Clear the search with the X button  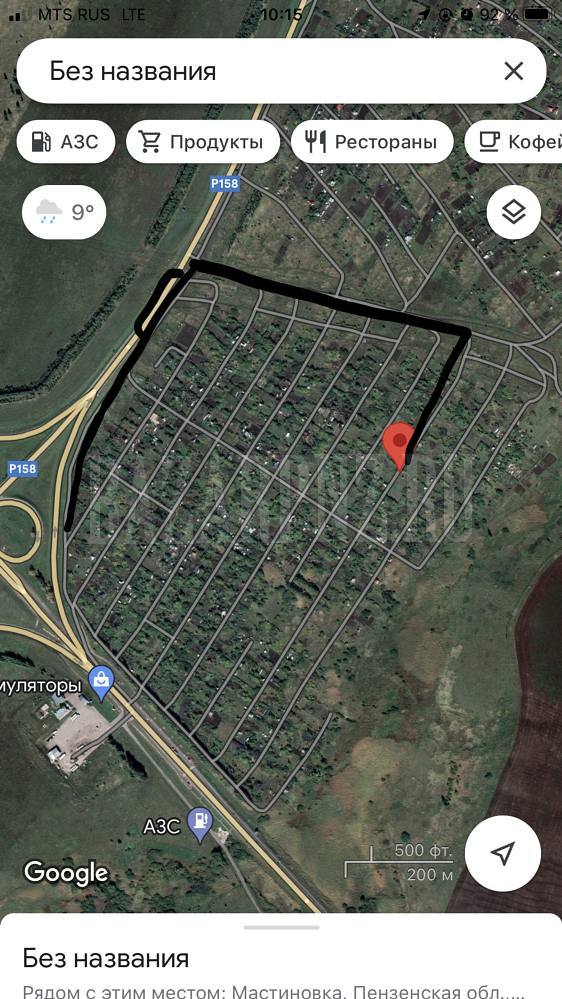514,71
